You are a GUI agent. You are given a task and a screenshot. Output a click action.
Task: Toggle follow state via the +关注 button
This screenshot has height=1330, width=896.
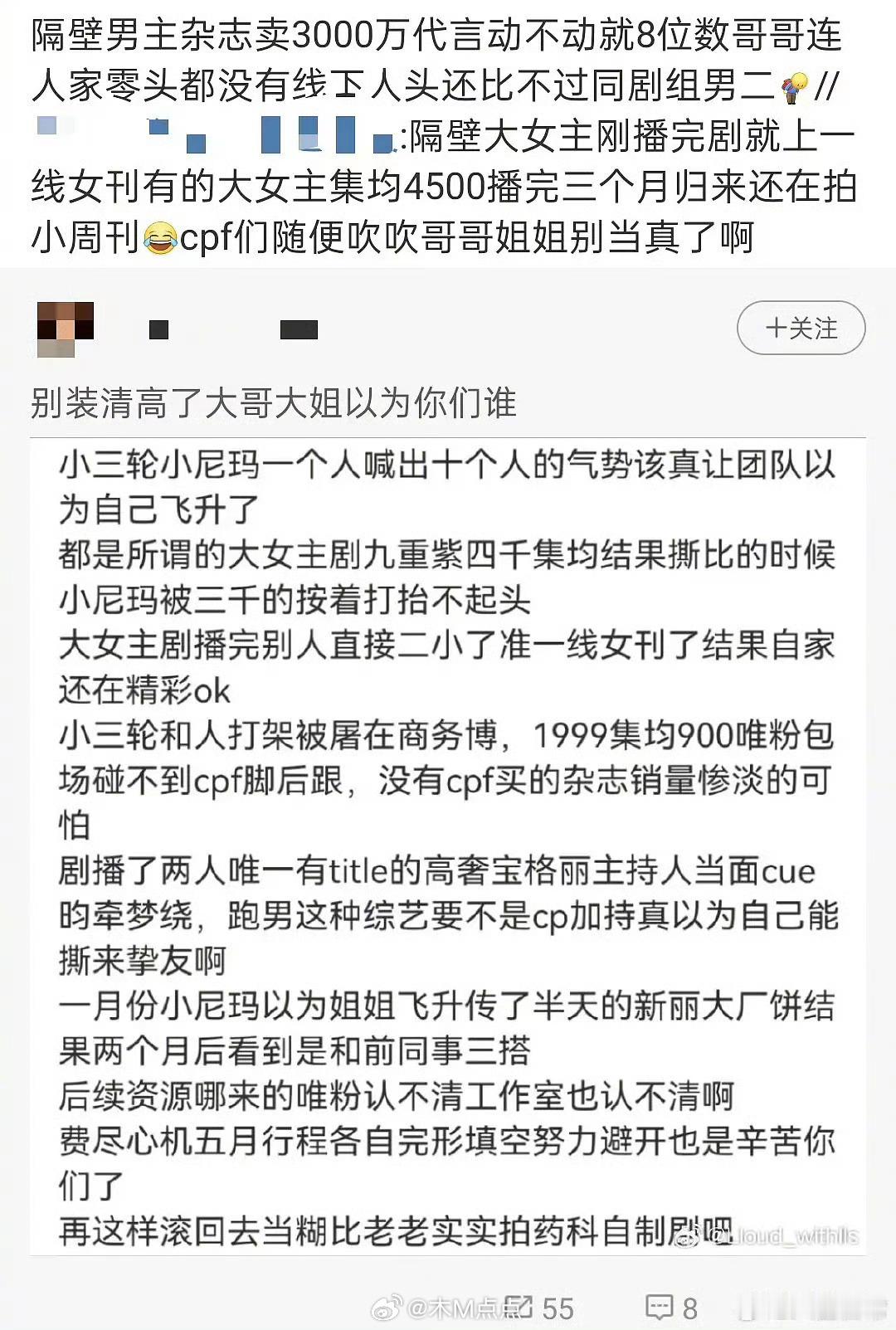[x=799, y=329]
